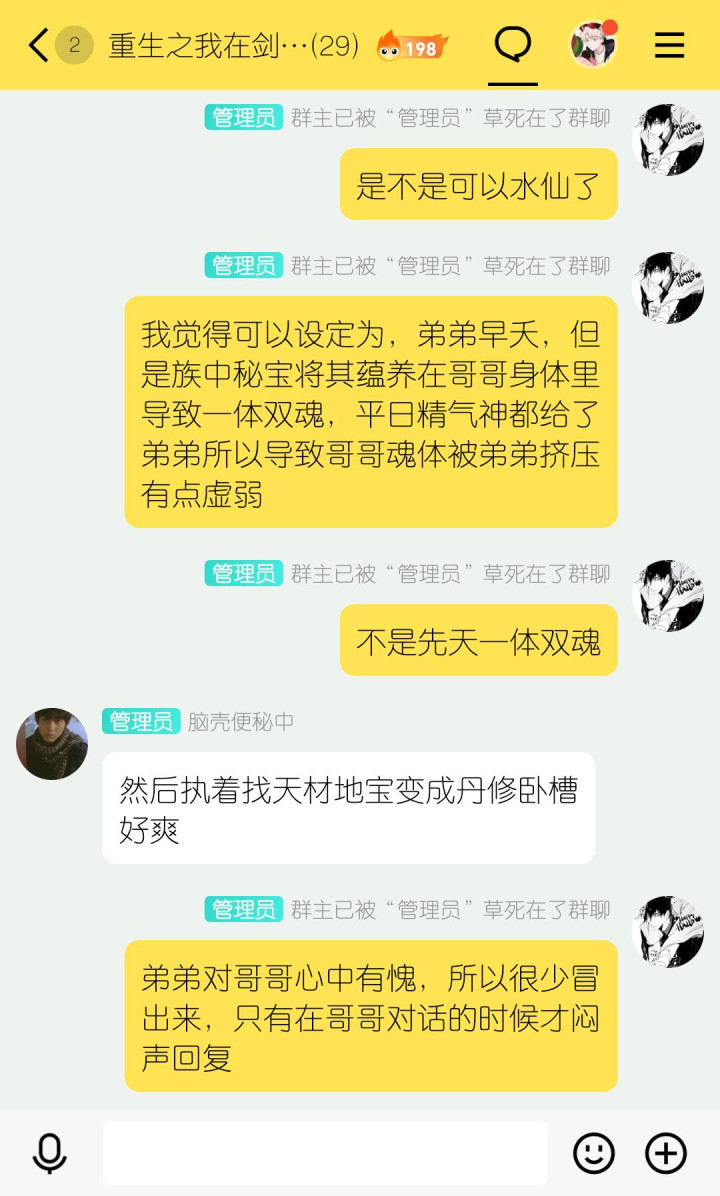Open the plus attachments menu

(x=666, y=1153)
